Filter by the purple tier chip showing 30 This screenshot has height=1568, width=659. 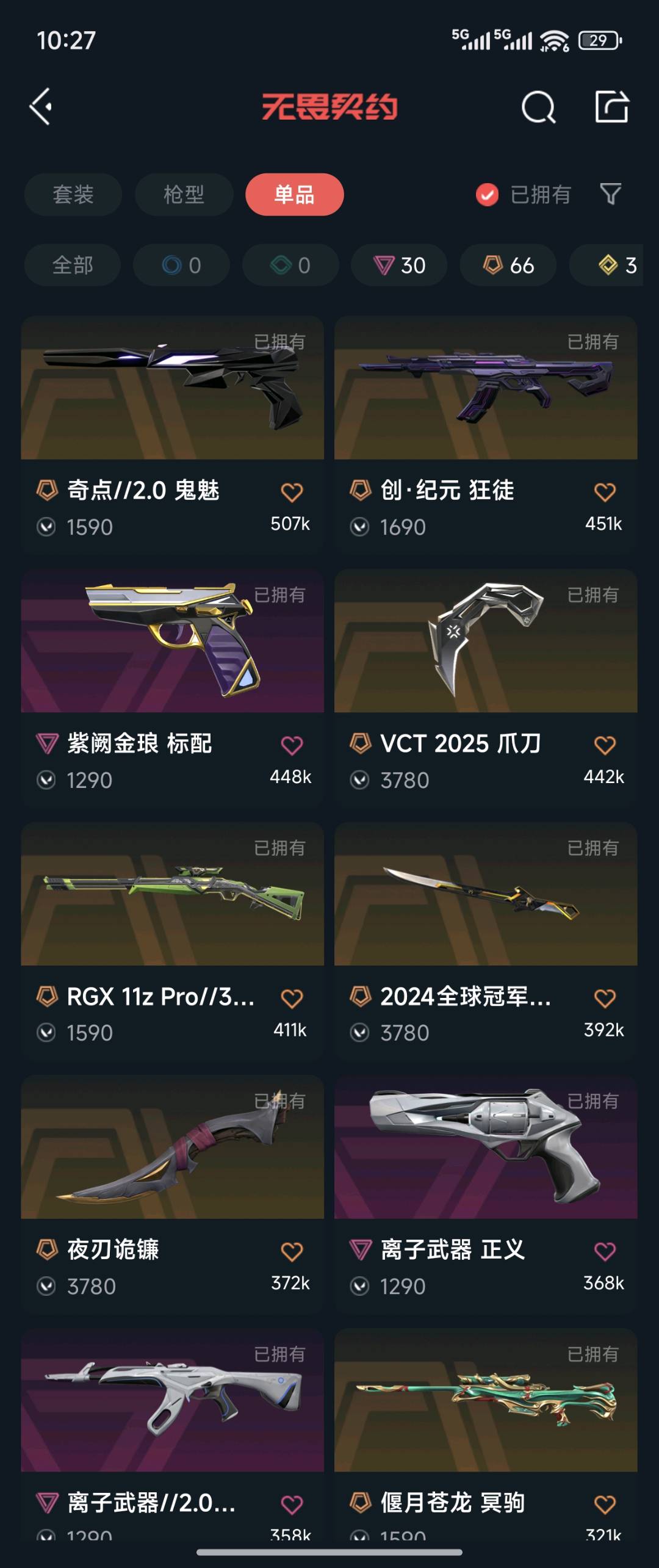(x=399, y=266)
